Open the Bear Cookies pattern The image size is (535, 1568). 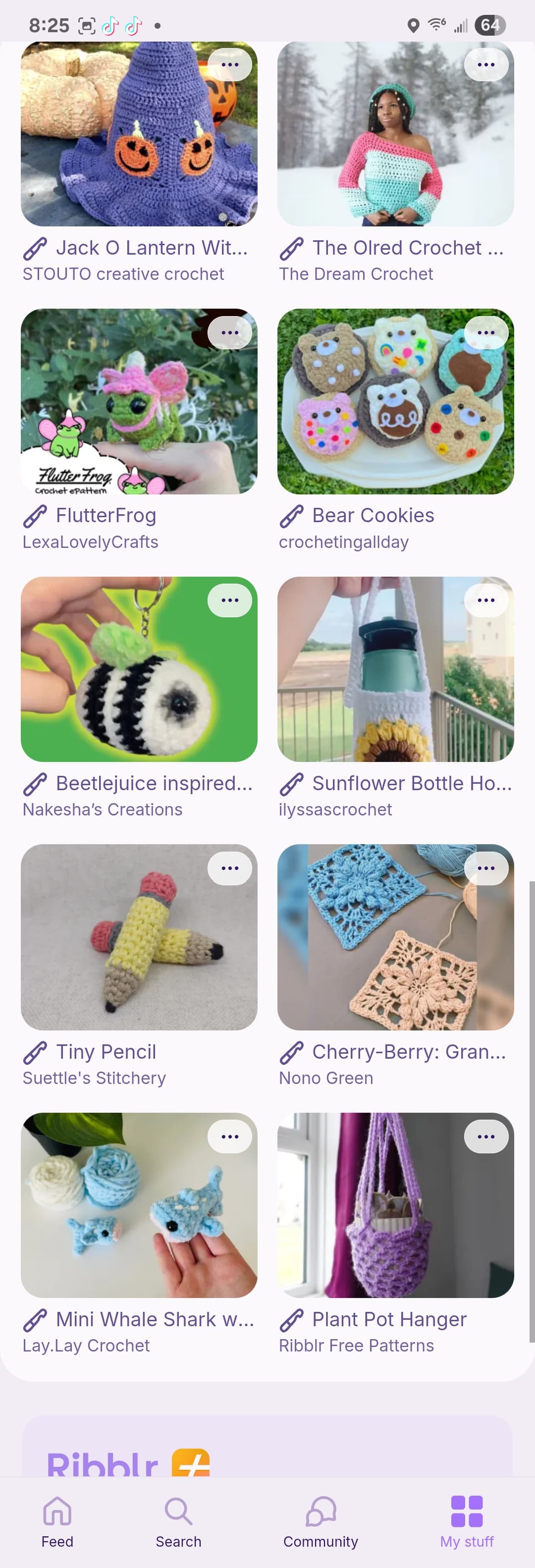tap(395, 408)
